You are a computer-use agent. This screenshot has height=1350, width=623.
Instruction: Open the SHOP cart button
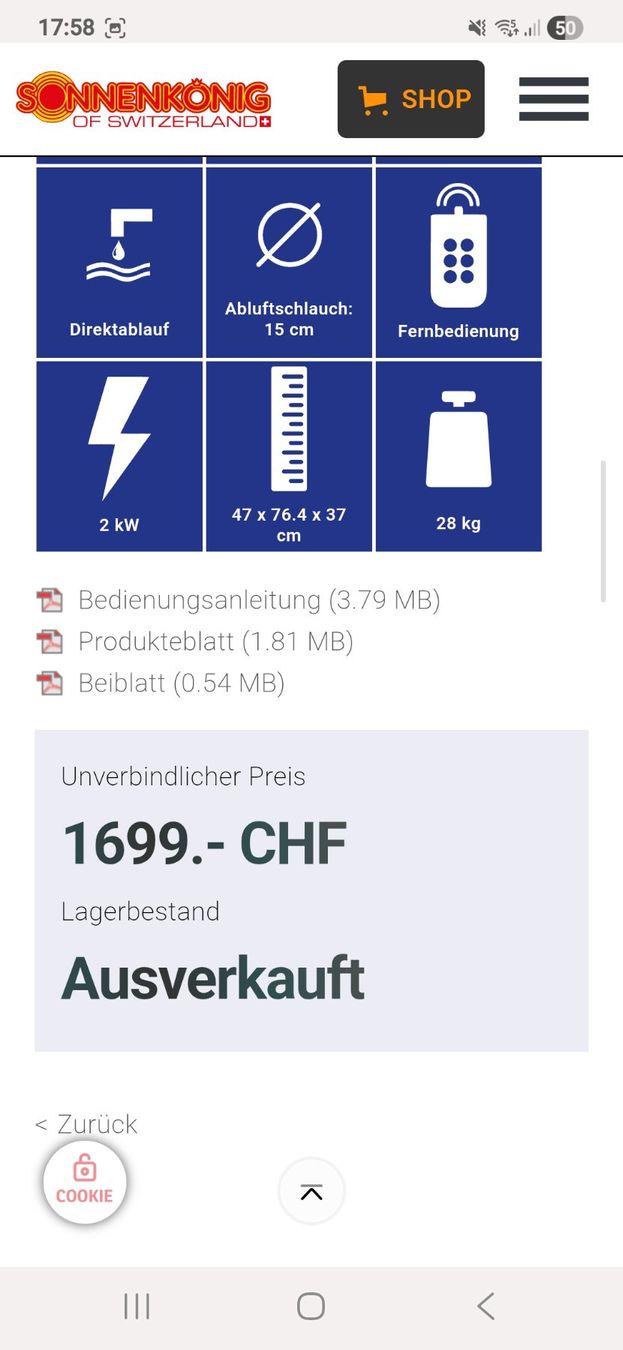(411, 99)
